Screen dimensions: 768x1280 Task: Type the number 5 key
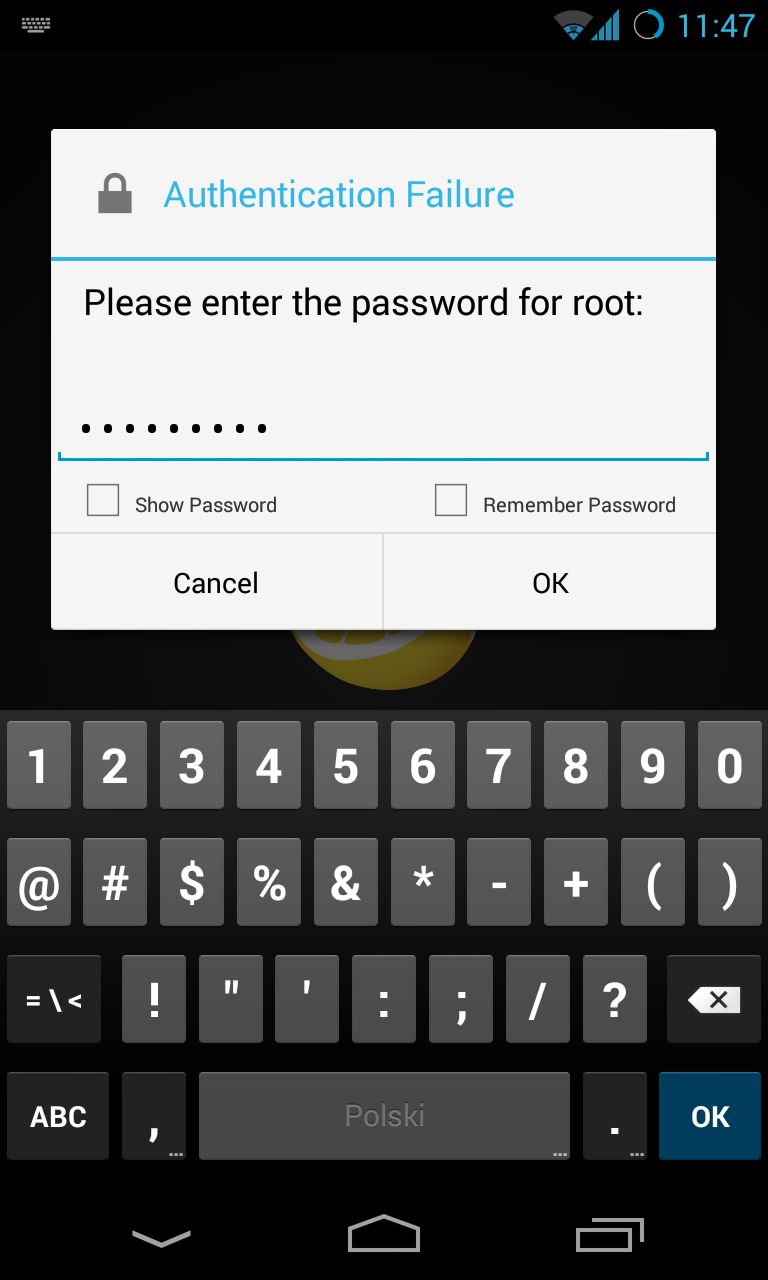pyautogui.click(x=346, y=766)
